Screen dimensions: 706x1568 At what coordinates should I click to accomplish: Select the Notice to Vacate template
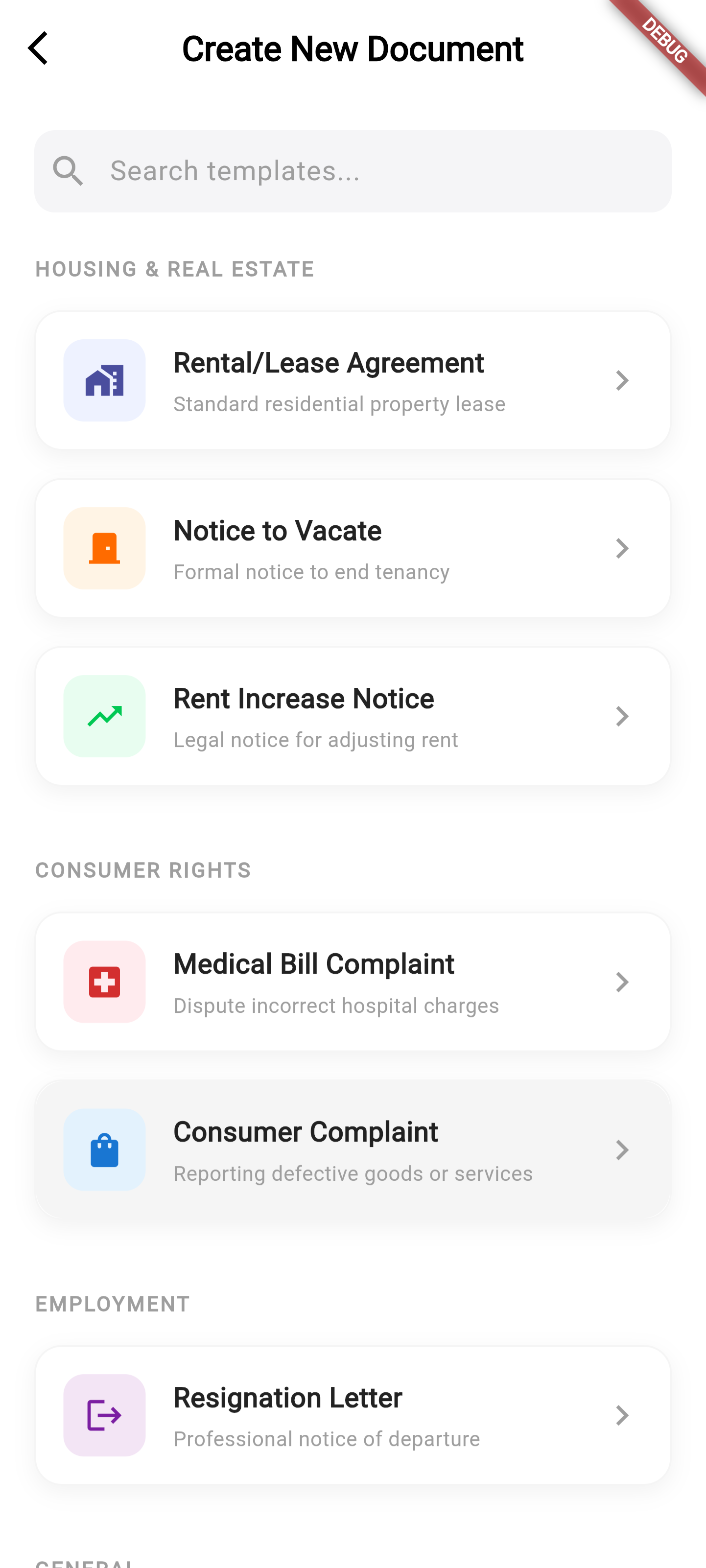click(x=353, y=548)
